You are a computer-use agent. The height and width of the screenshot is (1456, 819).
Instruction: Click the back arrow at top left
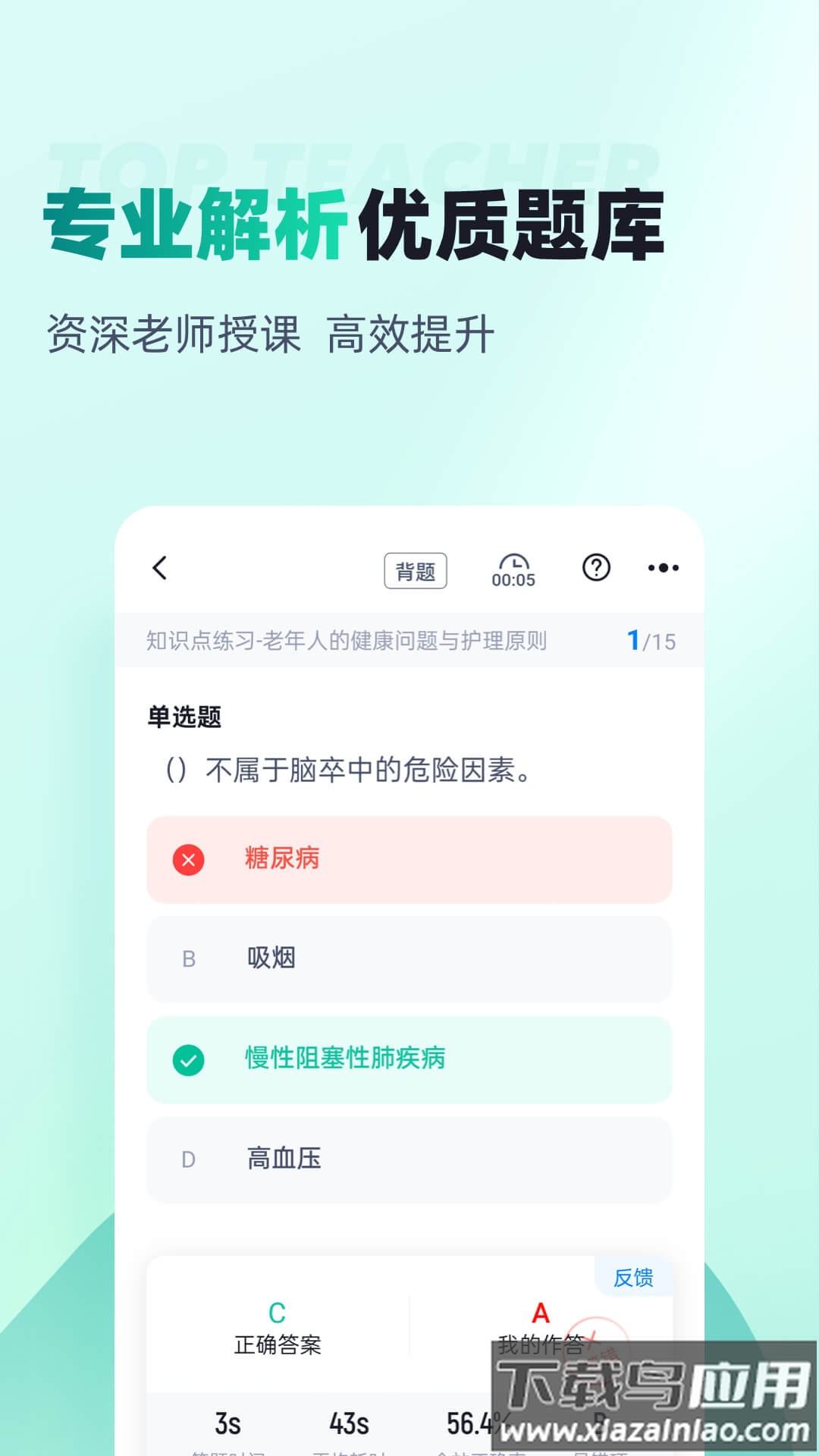(162, 570)
